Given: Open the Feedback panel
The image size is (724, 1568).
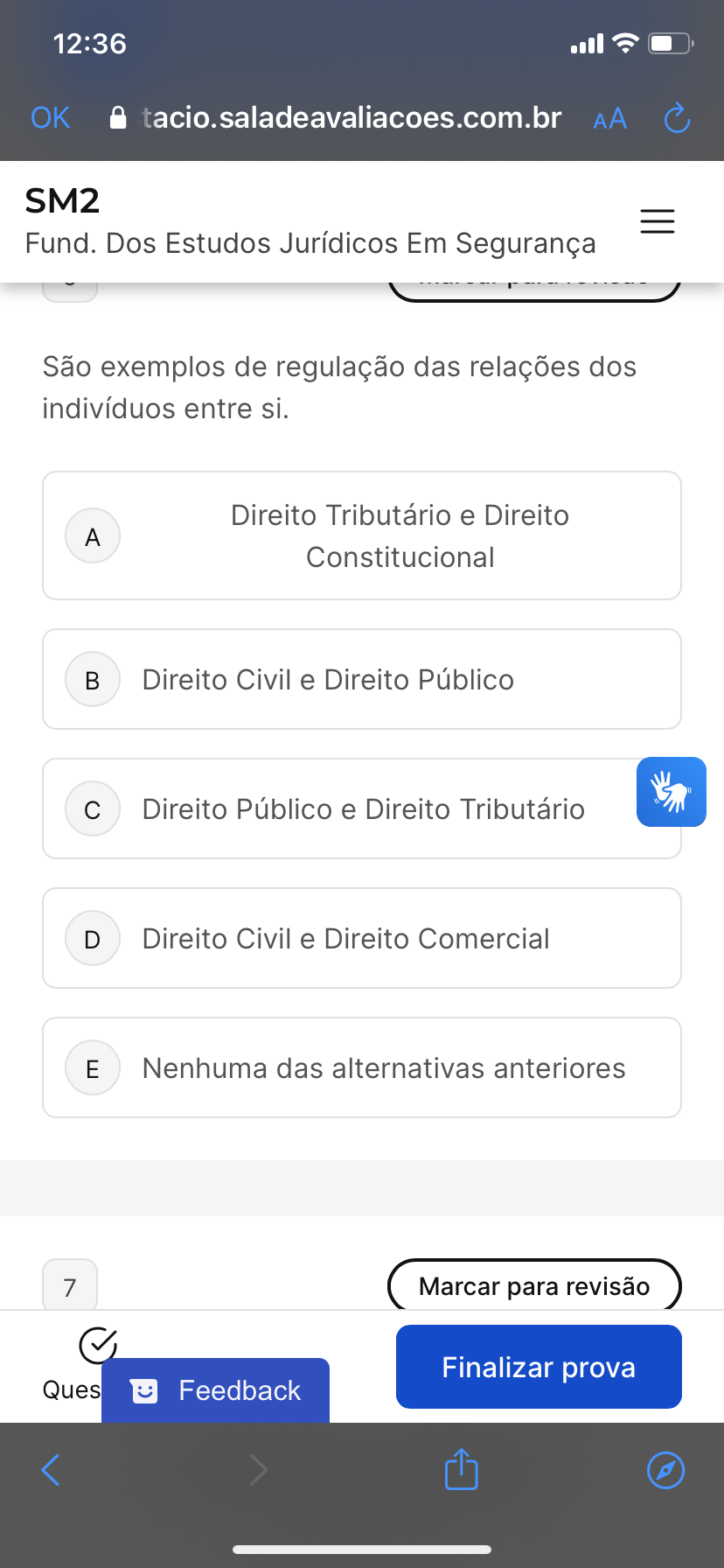Looking at the screenshot, I should pos(215,1389).
